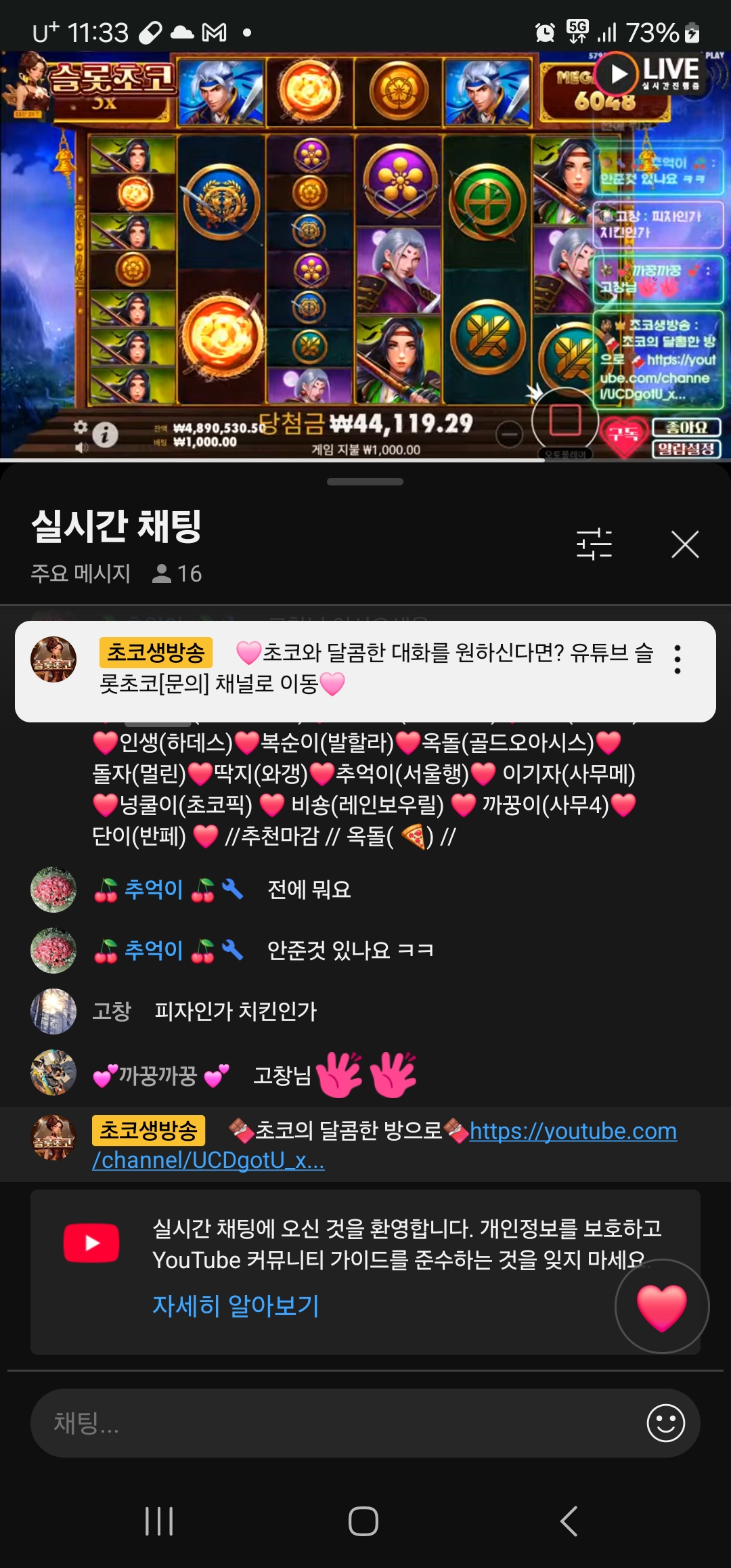
Task: Tap the 주요 메시지 chat mode selector
Action: (x=81, y=573)
